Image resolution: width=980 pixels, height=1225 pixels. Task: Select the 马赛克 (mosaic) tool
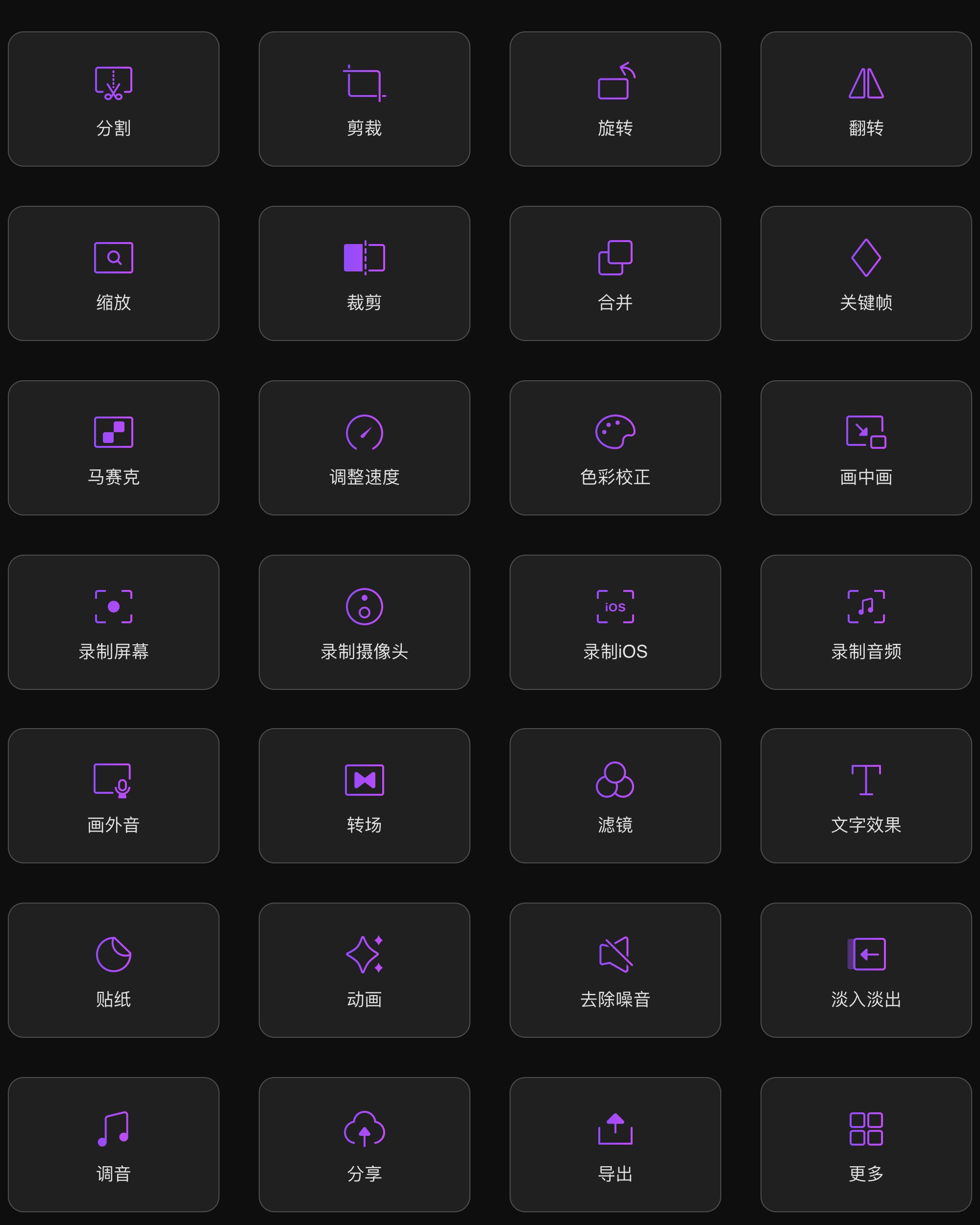click(x=114, y=448)
